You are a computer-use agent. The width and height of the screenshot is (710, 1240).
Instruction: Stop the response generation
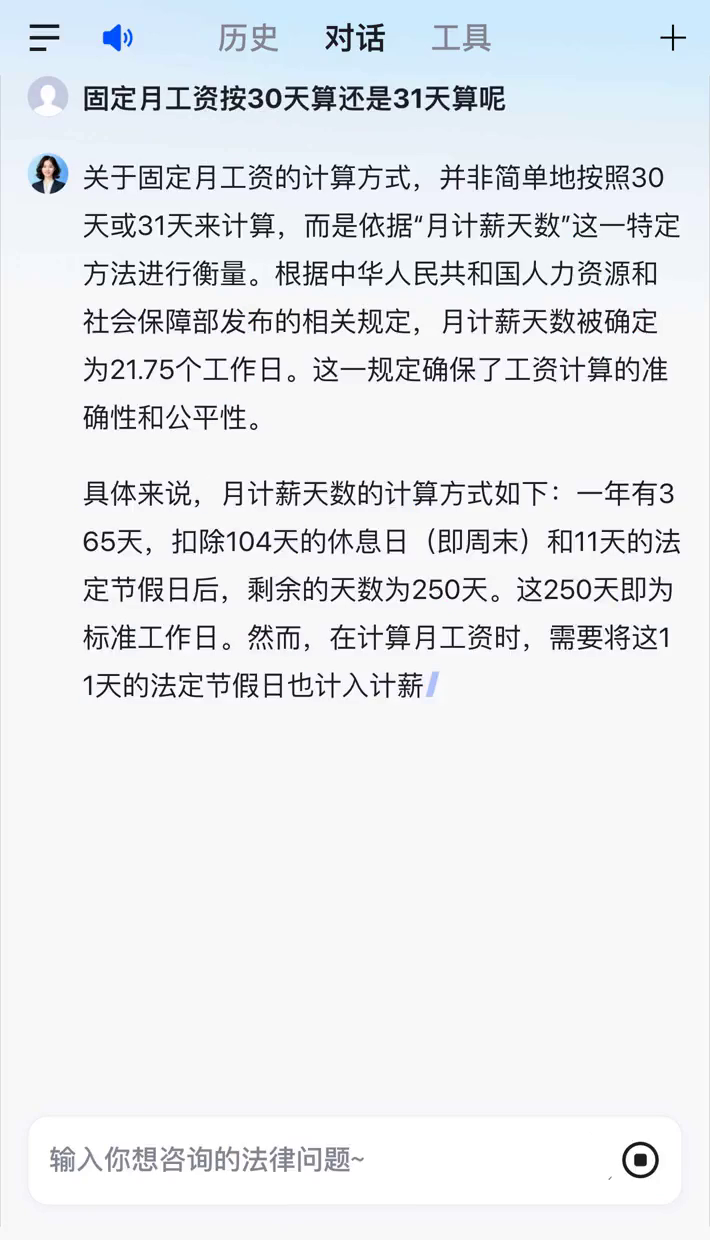[641, 1160]
